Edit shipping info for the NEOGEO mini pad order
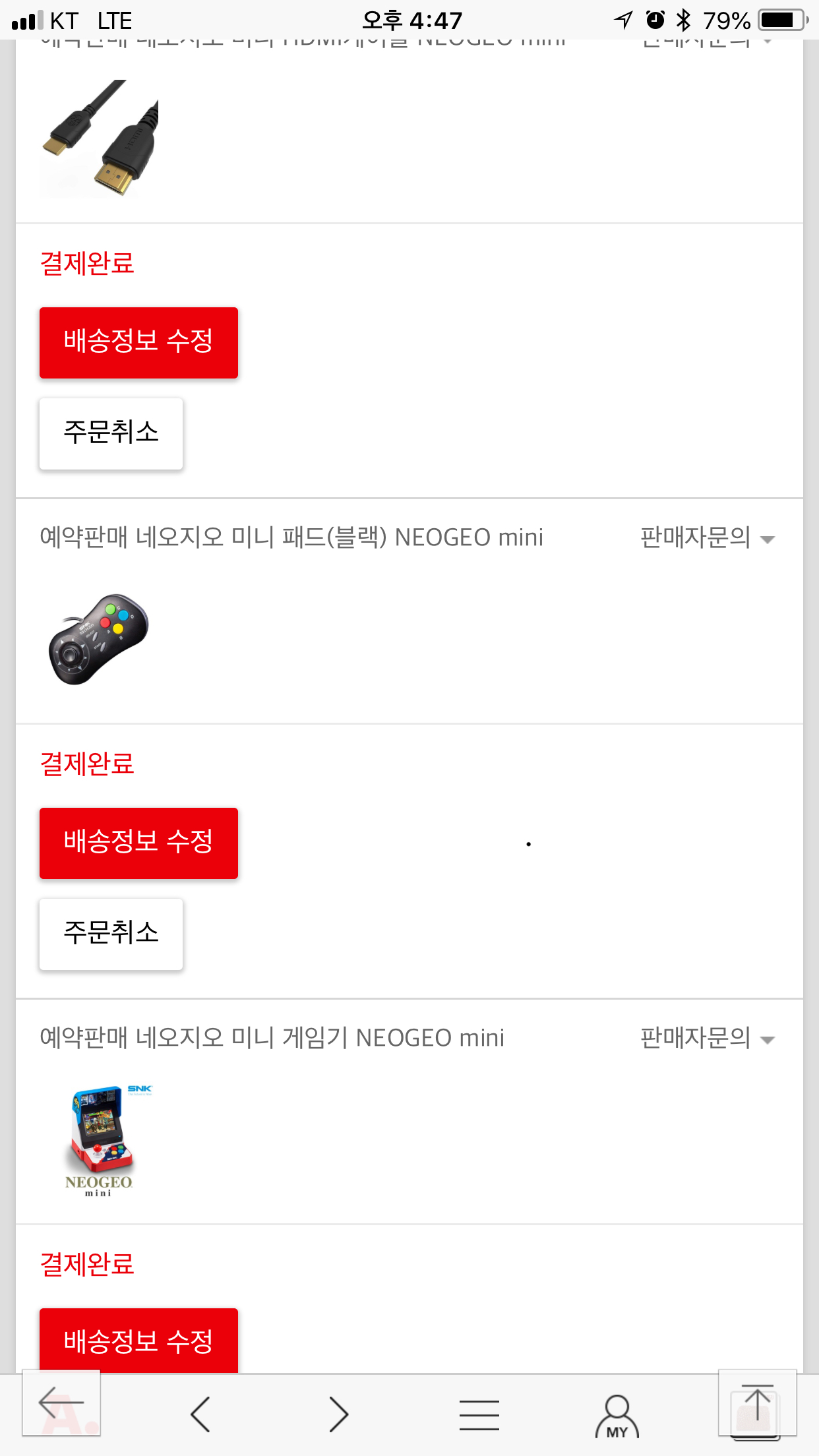The width and height of the screenshot is (819, 1456). 138,843
